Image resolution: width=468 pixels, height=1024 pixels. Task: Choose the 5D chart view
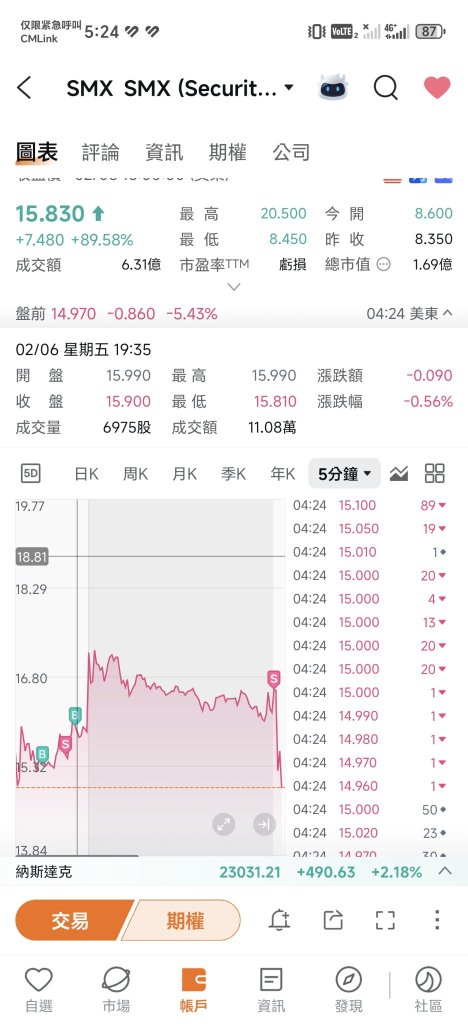pyautogui.click(x=31, y=473)
